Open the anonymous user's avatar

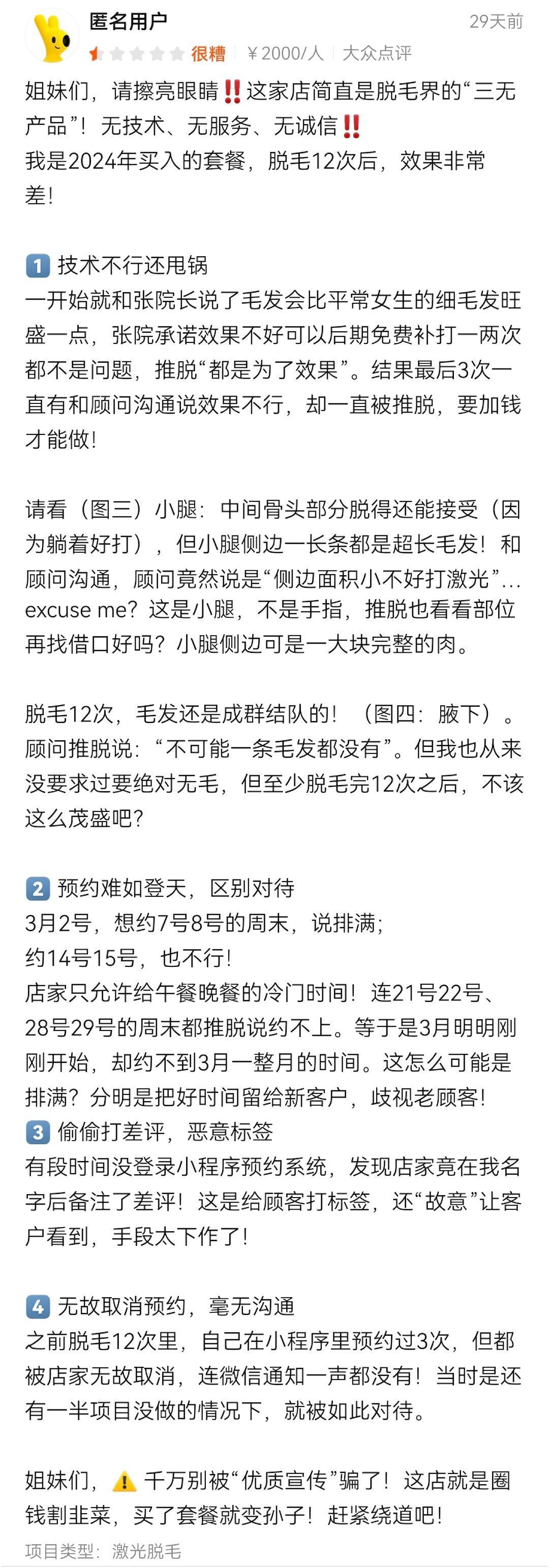click(52, 35)
